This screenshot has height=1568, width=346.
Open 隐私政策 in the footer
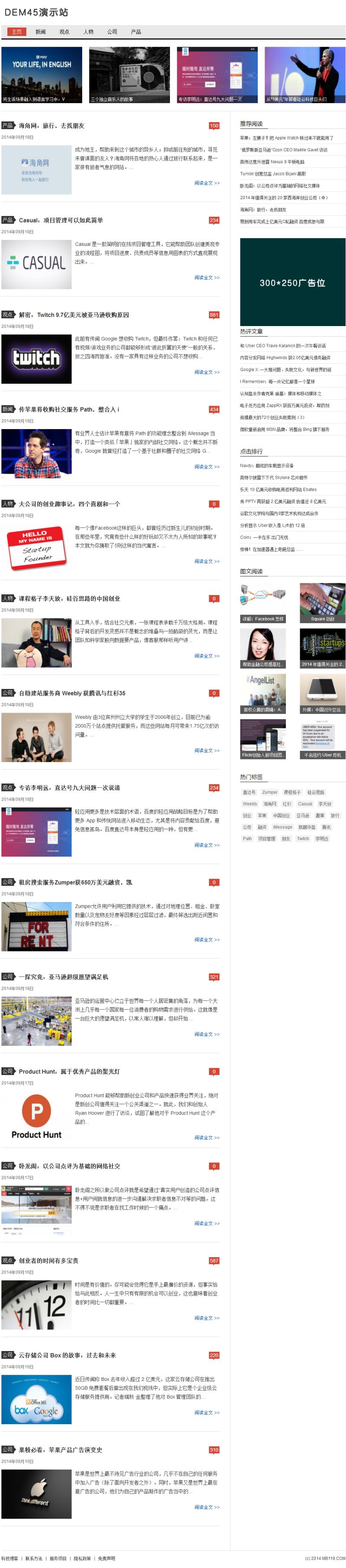pyautogui.click(x=82, y=1559)
